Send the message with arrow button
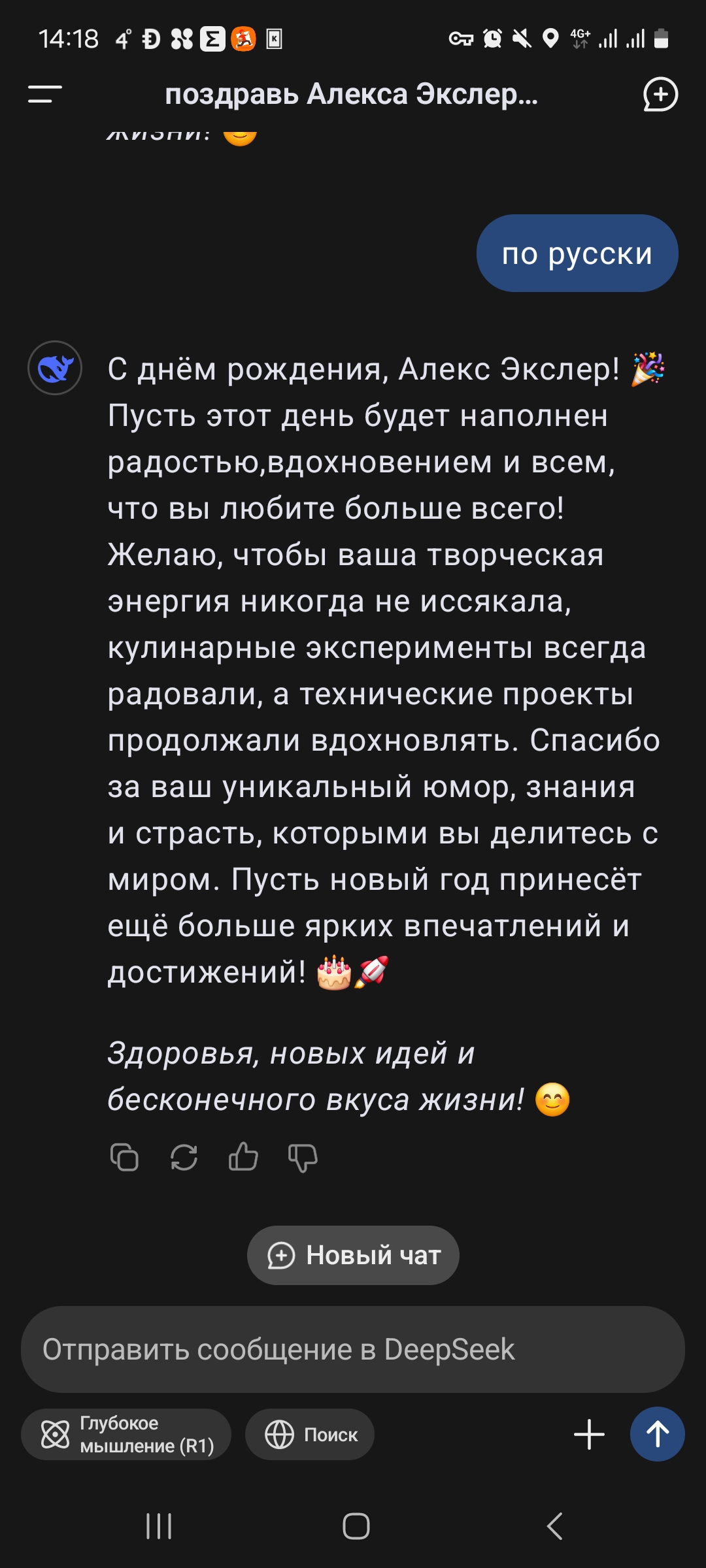Viewport: 706px width, 1568px height. point(657,1434)
